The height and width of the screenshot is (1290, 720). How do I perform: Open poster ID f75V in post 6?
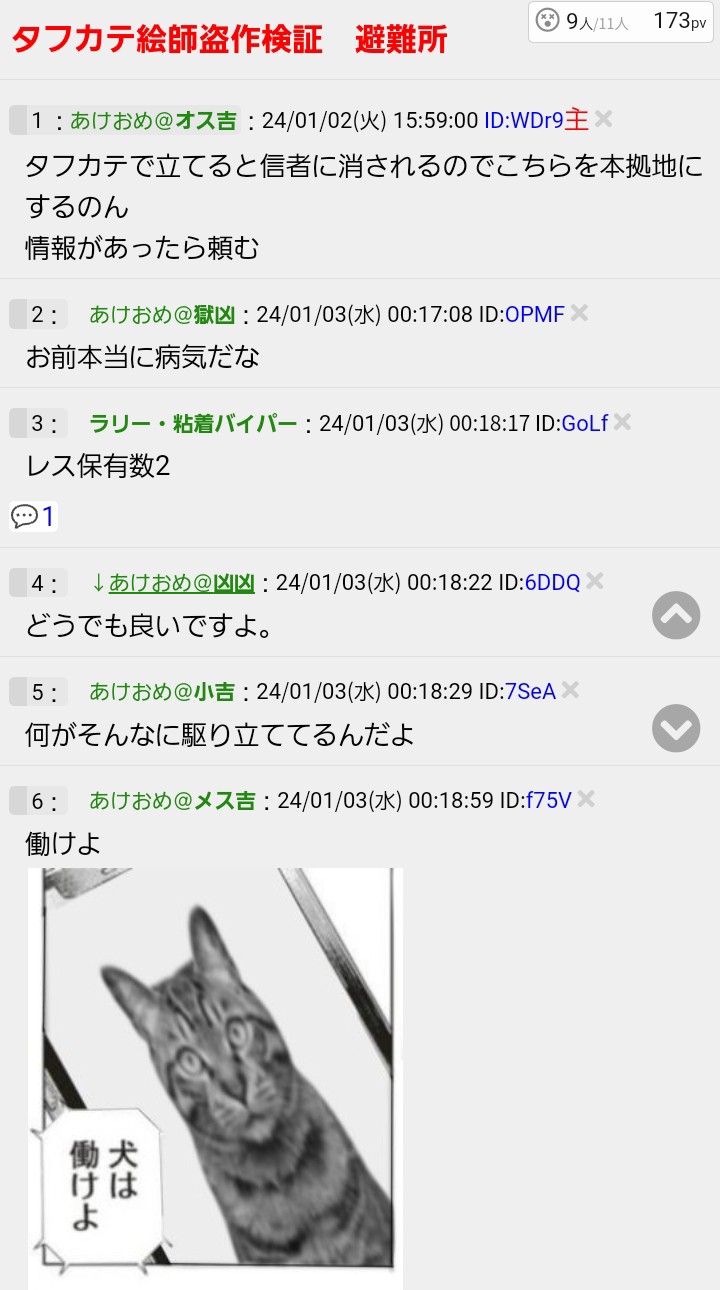coord(548,801)
